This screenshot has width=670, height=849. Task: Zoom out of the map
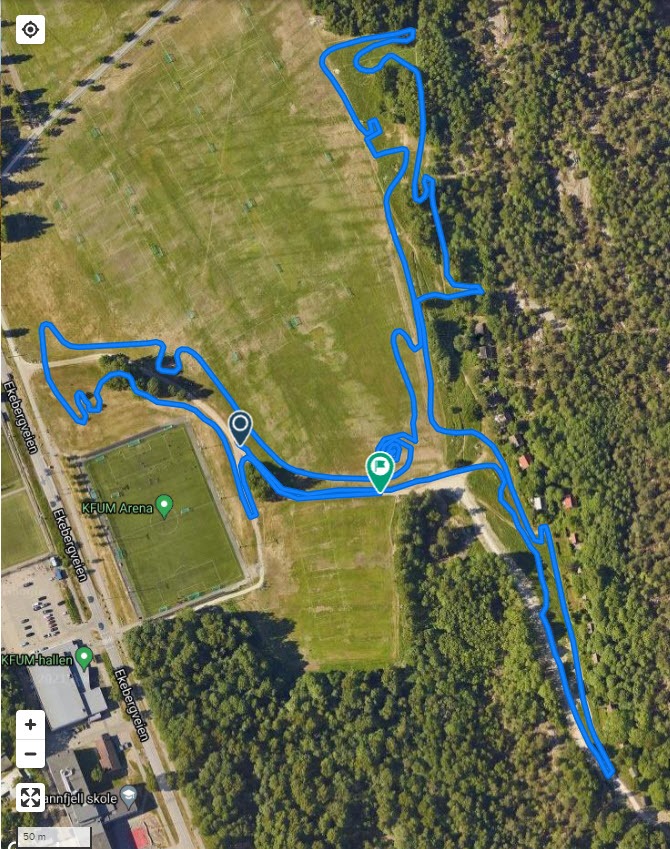click(x=30, y=753)
